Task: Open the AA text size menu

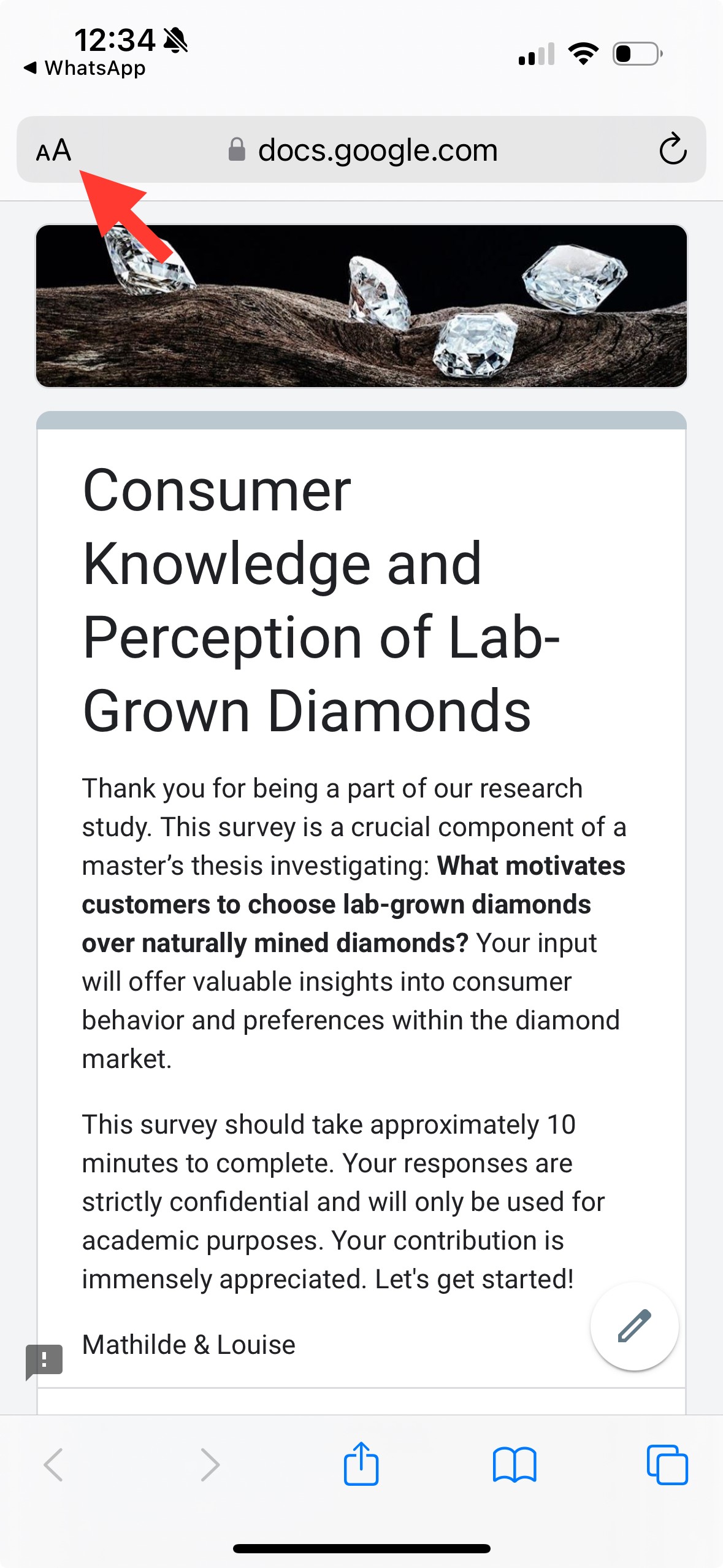Action: click(x=54, y=150)
